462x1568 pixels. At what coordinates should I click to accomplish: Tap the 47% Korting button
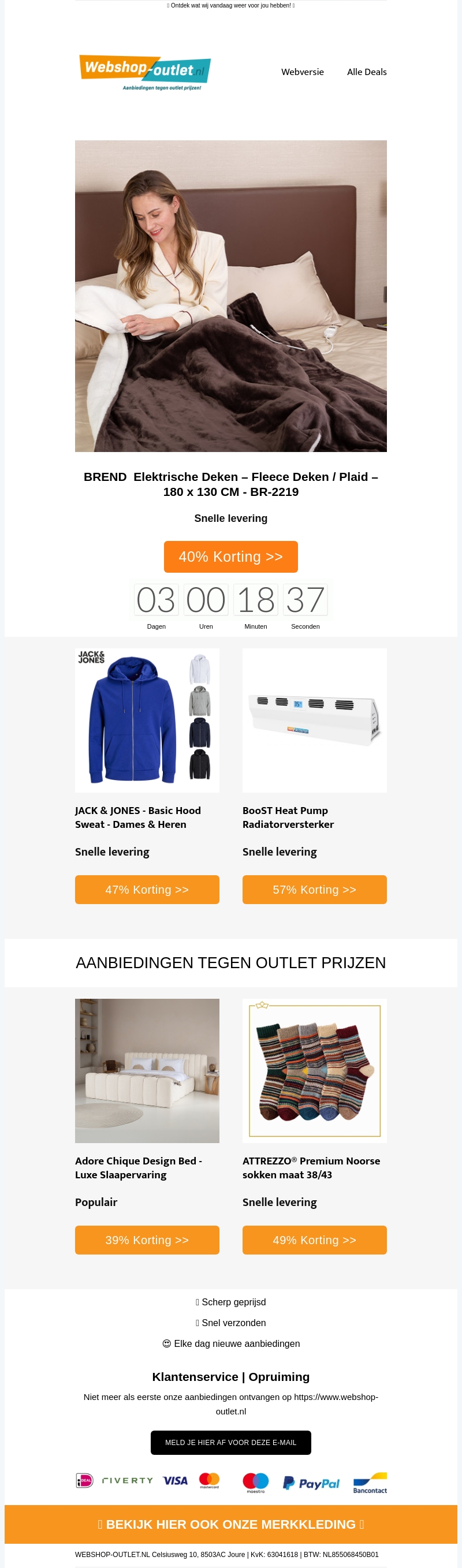[x=147, y=889]
